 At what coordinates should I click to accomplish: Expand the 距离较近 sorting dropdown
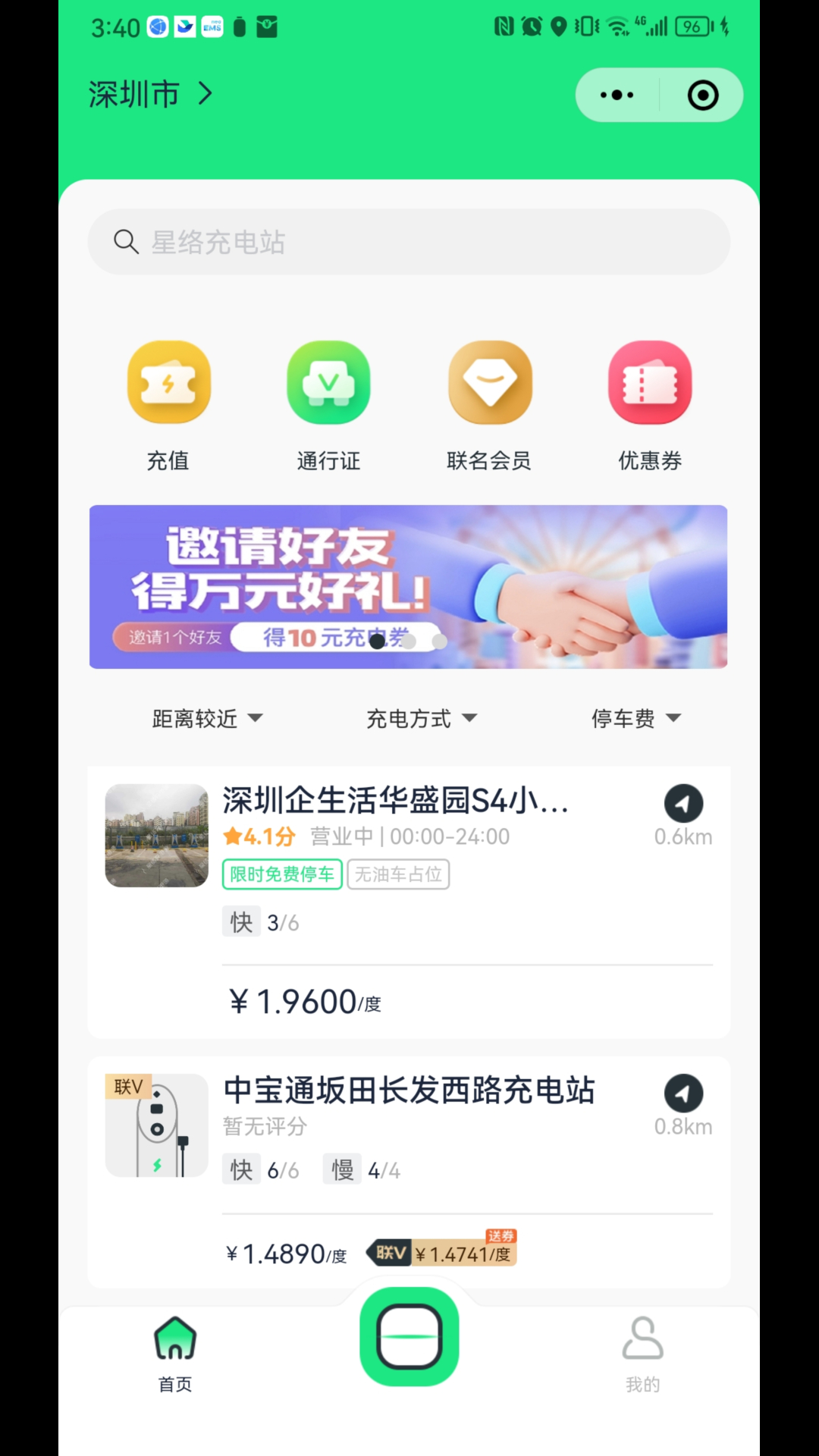tap(206, 718)
